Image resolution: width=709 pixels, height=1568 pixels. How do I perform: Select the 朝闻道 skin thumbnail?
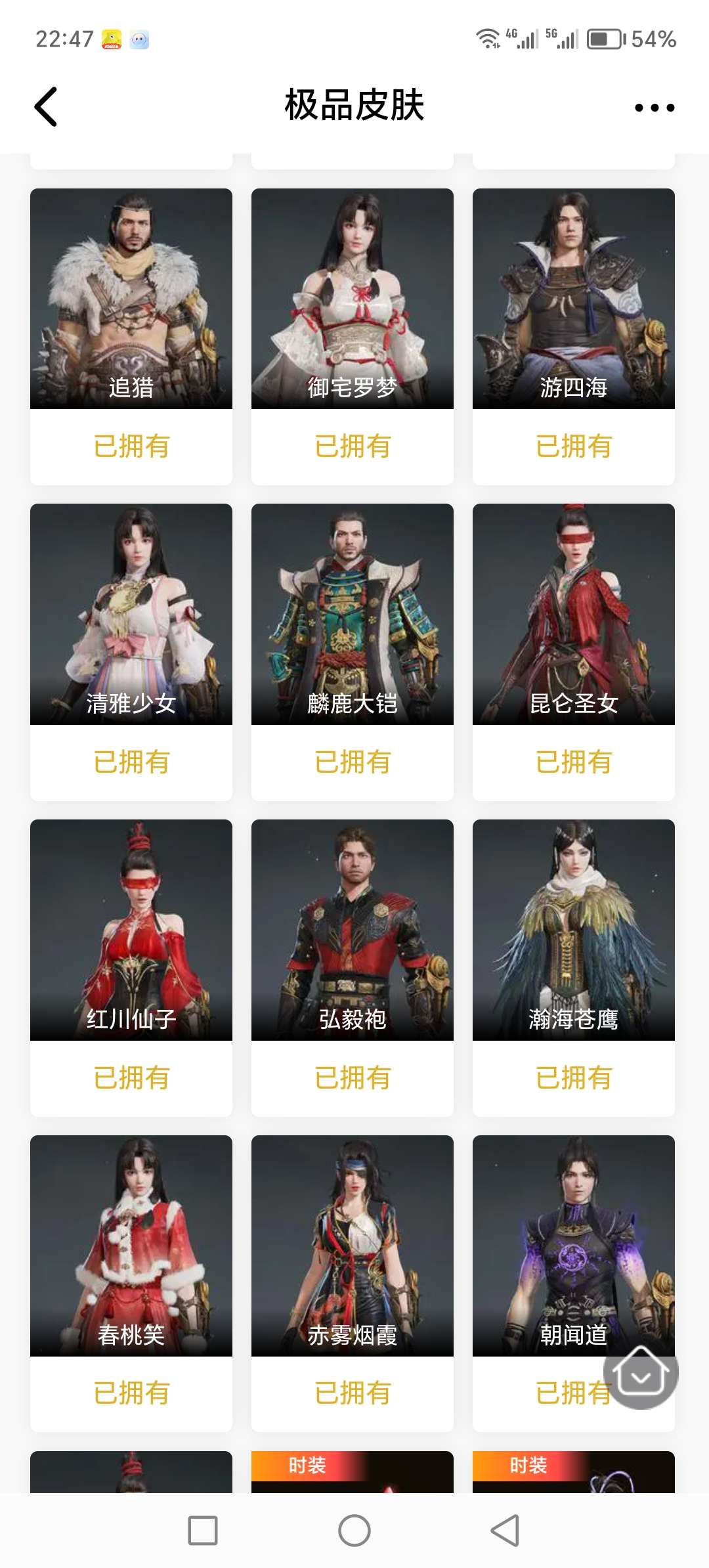[x=573, y=1241]
